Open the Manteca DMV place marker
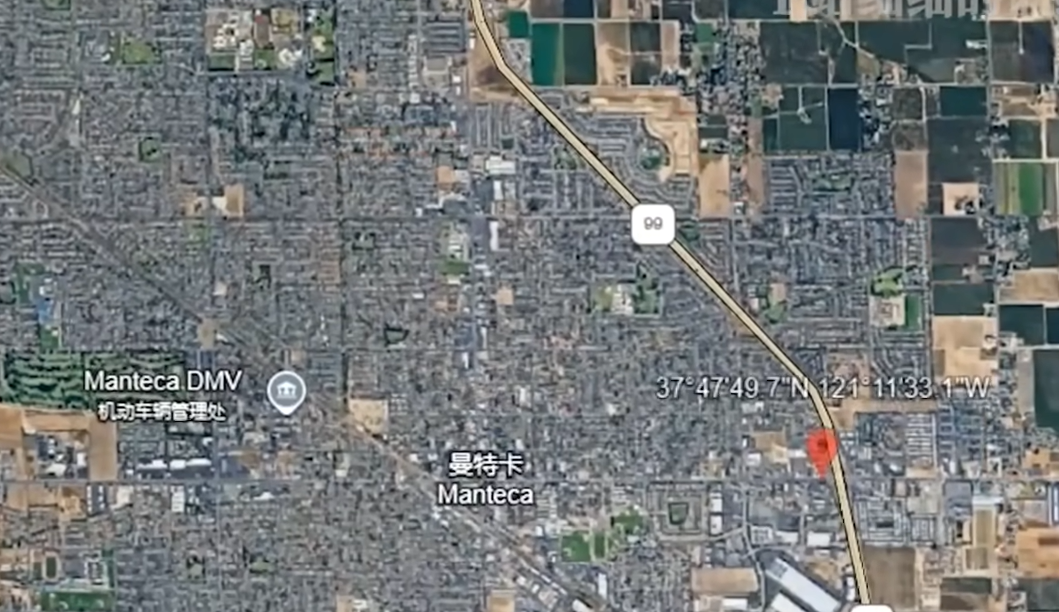Screen dimensions: 1059x612 (286, 391)
